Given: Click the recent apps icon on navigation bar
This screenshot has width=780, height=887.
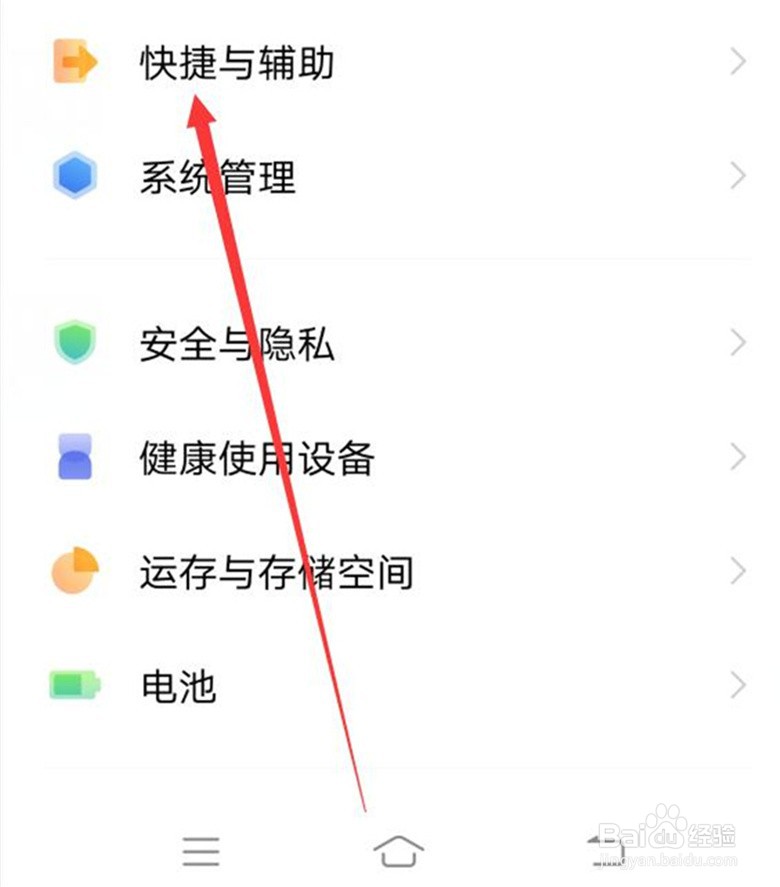Looking at the screenshot, I should point(201,848).
